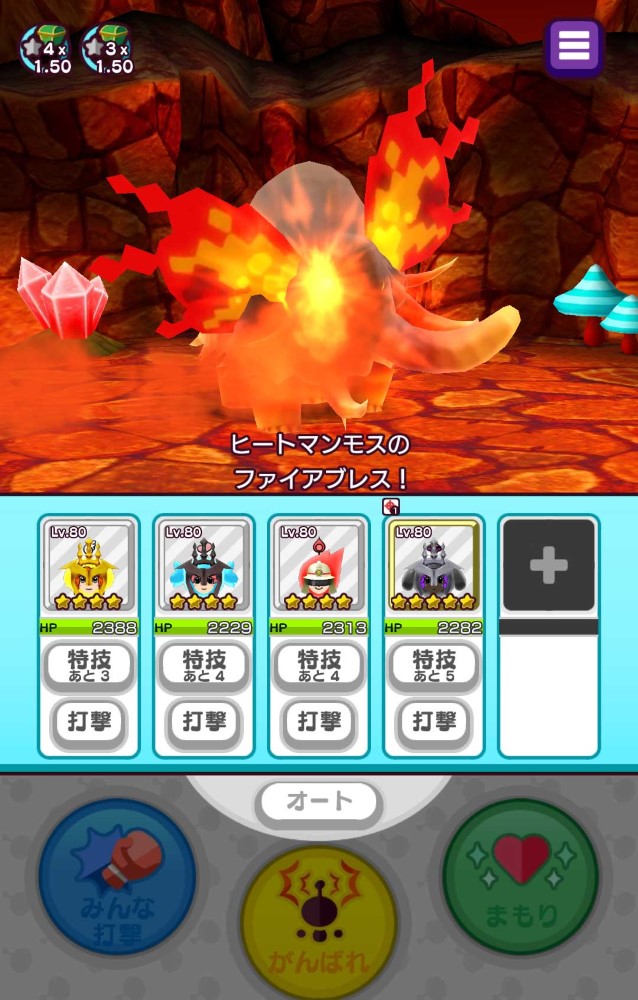Add a member to the empty plus slot
The height and width of the screenshot is (1000, 638).
[549, 565]
